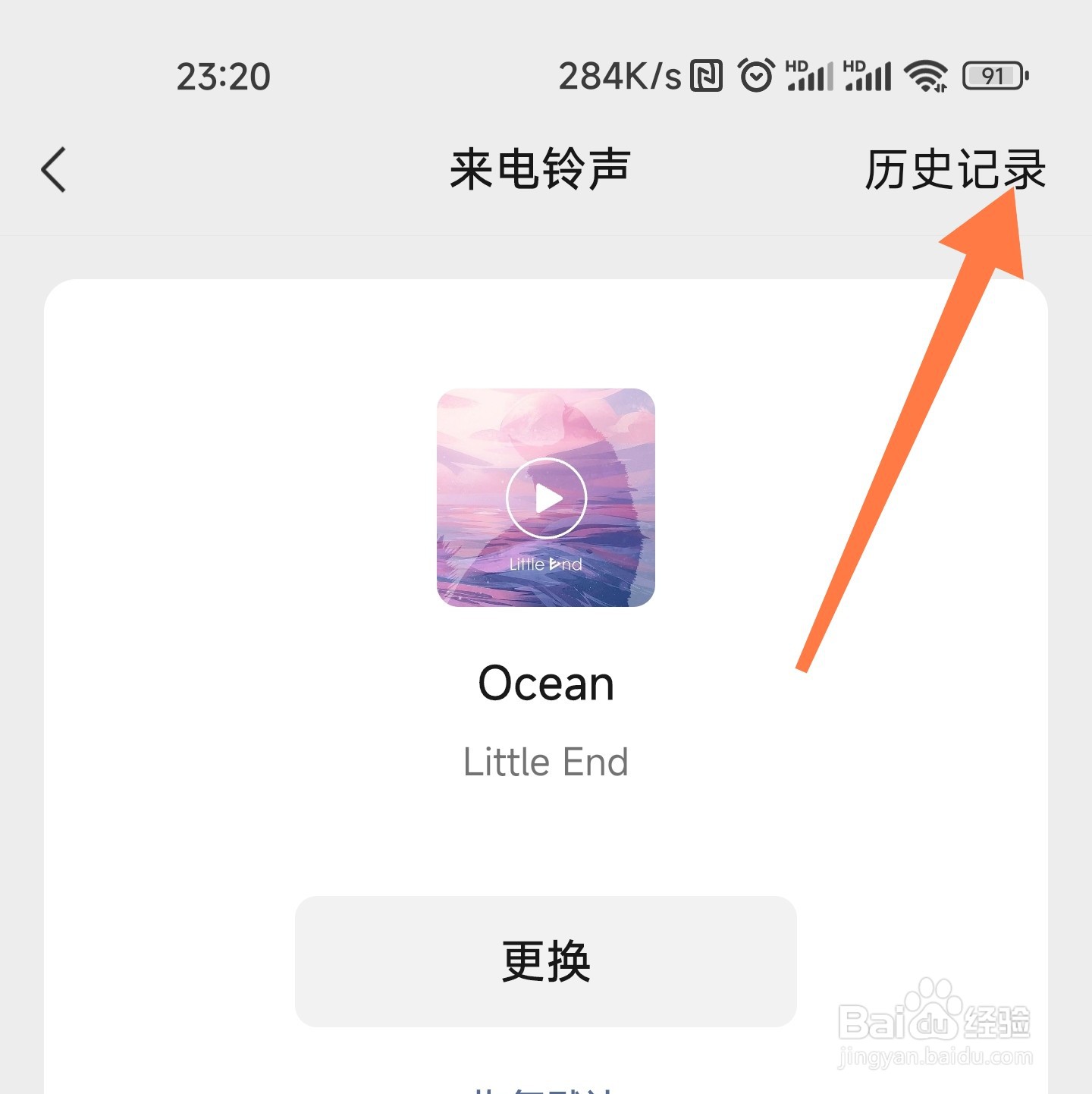
Task: Tap the Wi-Fi icon in the status bar
Action: [x=925, y=76]
